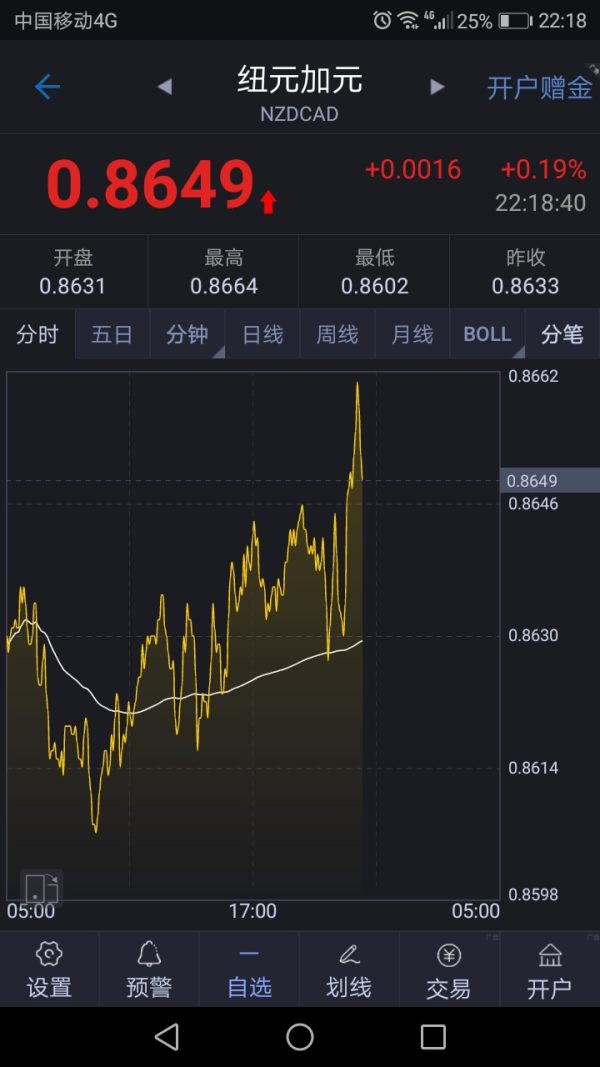Go to 交易 trading
This screenshot has width=600, height=1067.
click(449, 969)
